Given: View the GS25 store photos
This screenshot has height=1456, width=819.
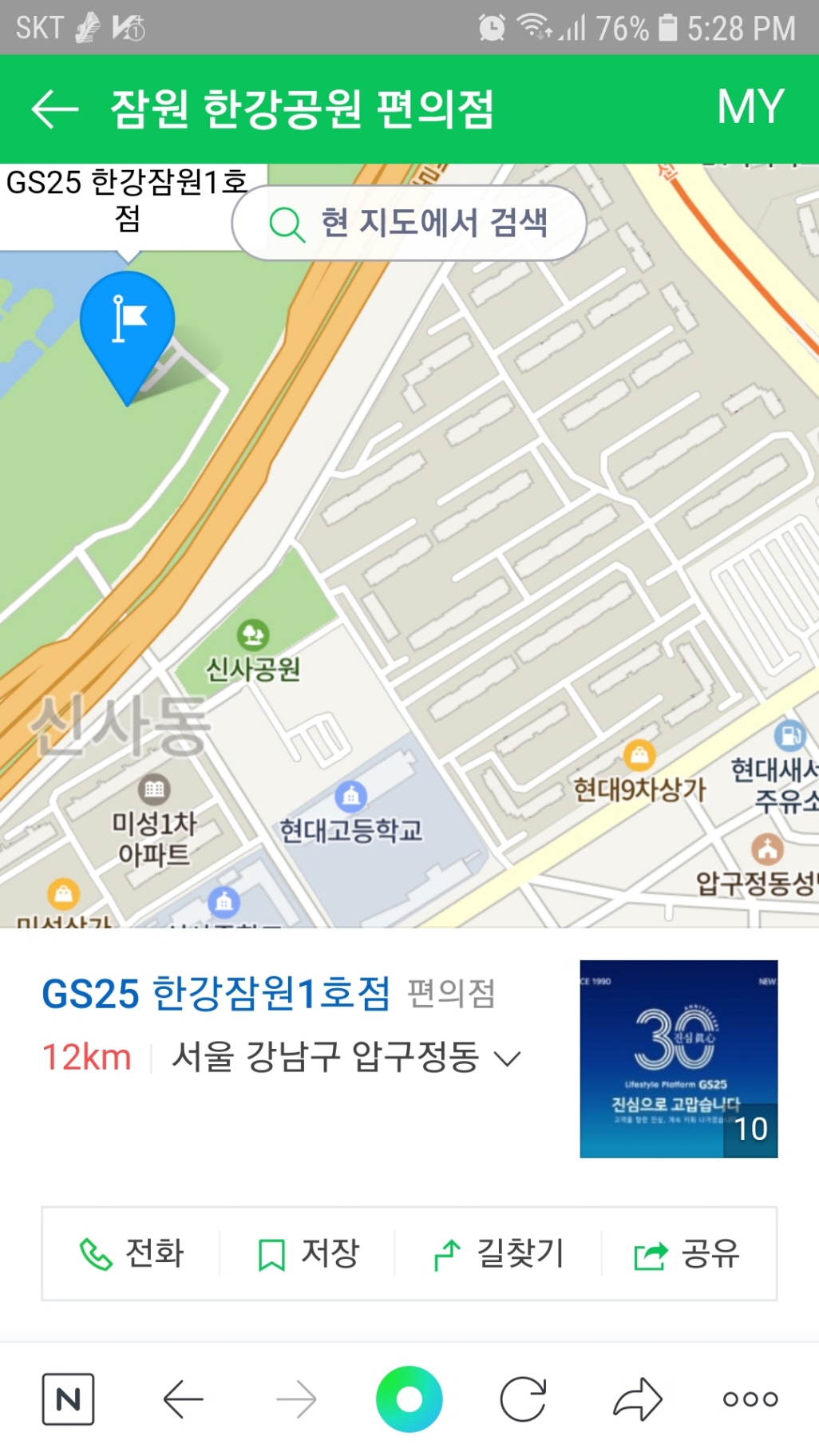Looking at the screenshot, I should tap(679, 1058).
